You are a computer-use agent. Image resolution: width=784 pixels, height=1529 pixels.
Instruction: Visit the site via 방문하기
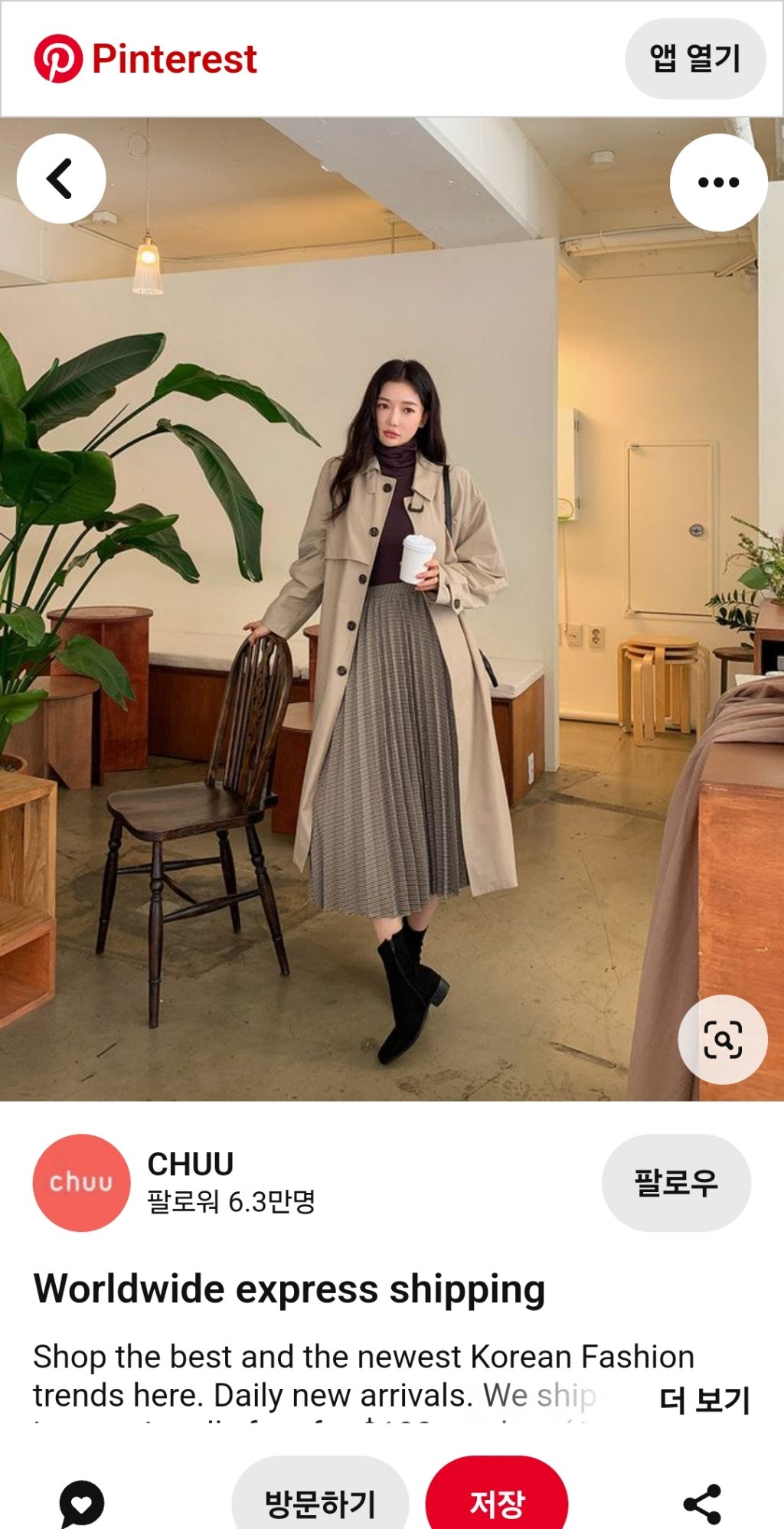pyautogui.click(x=320, y=1503)
